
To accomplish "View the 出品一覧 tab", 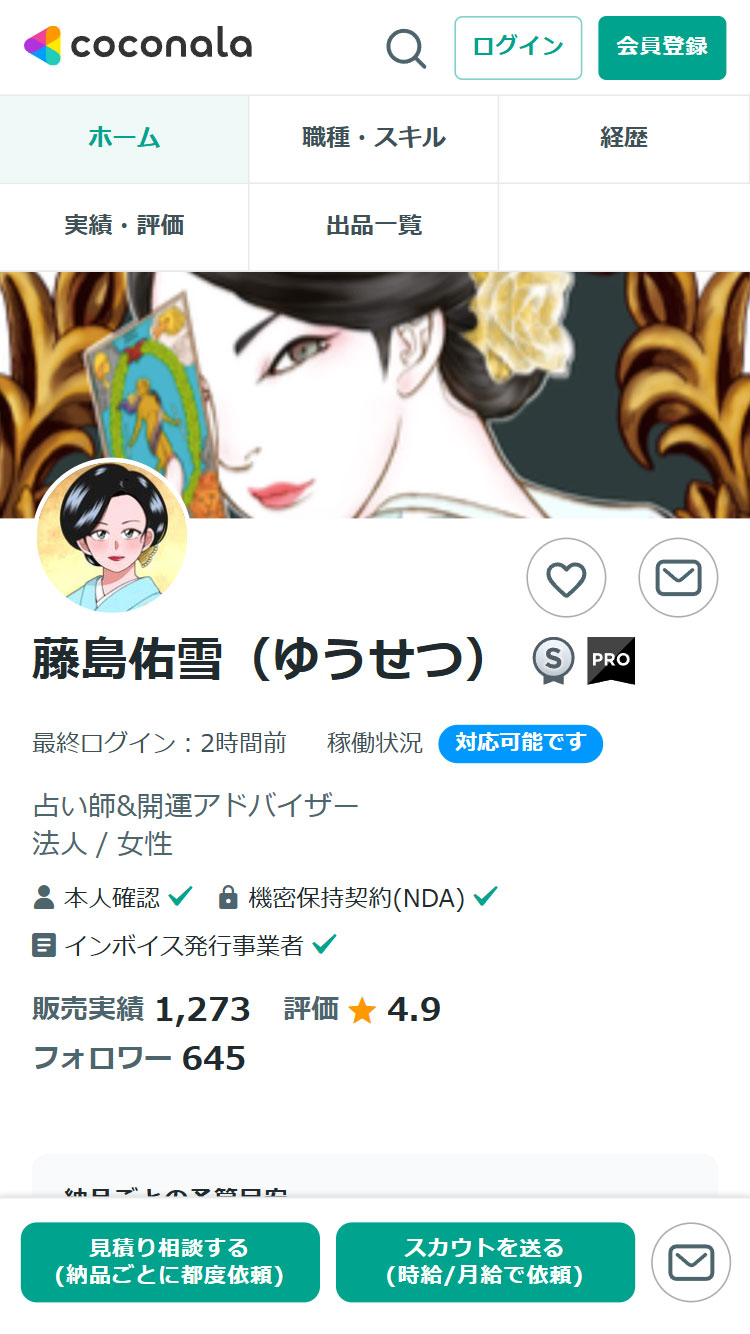I will (x=373, y=226).
